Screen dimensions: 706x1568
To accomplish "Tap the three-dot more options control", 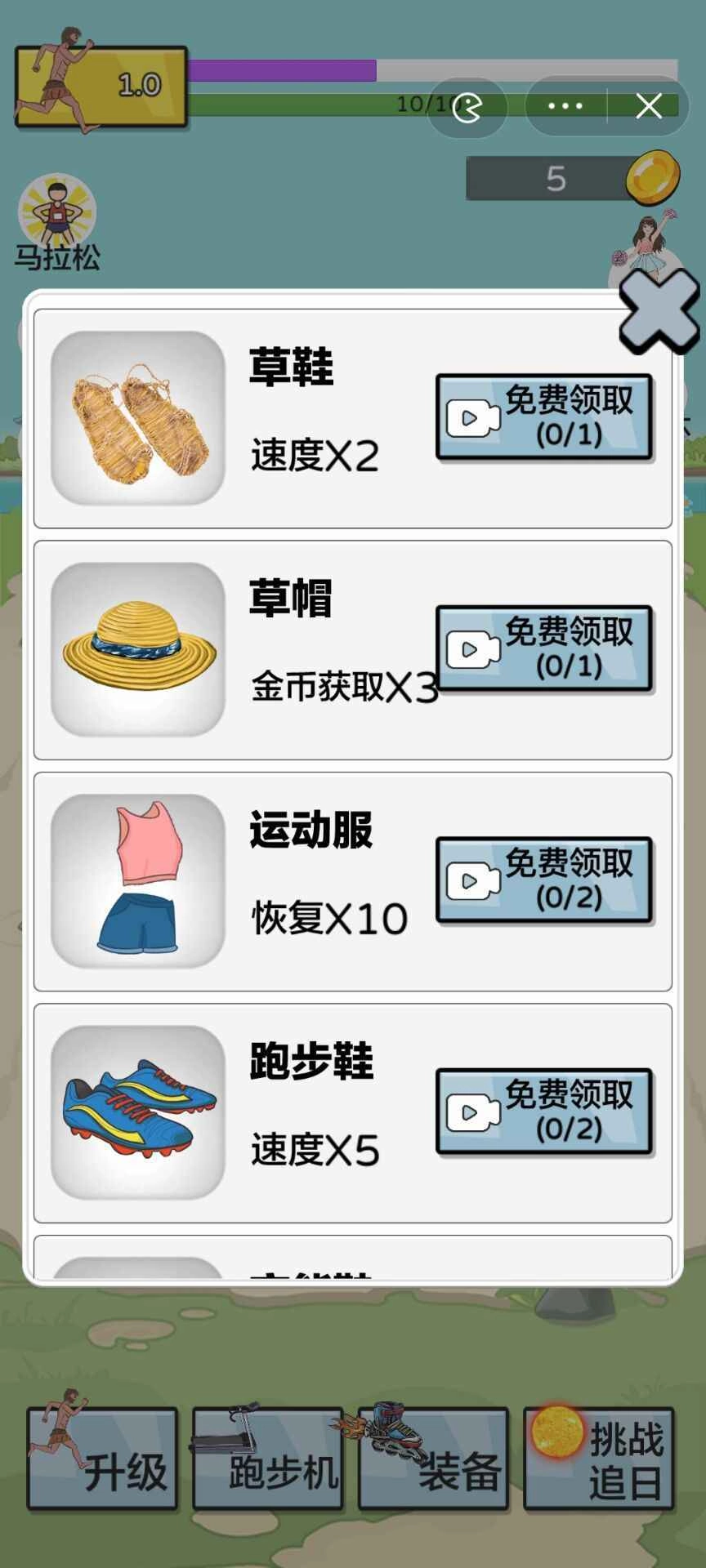I will (564, 107).
